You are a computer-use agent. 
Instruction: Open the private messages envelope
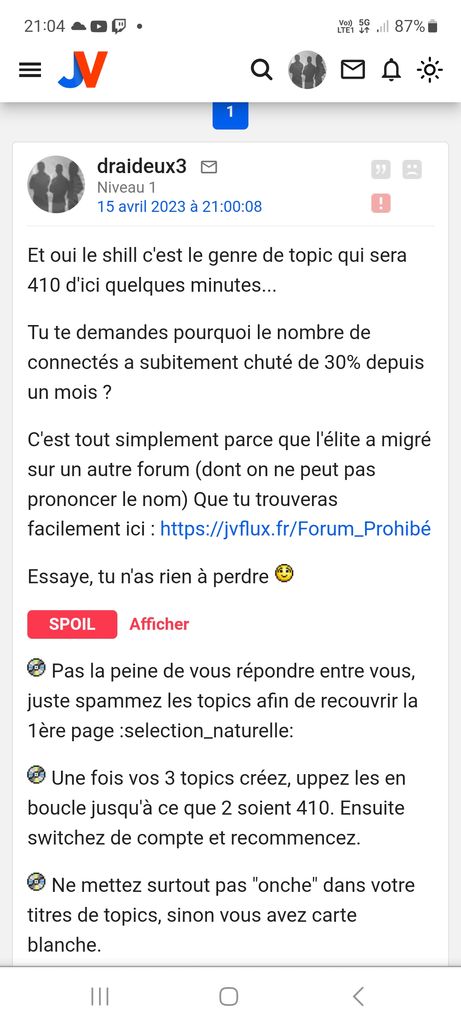(353, 69)
